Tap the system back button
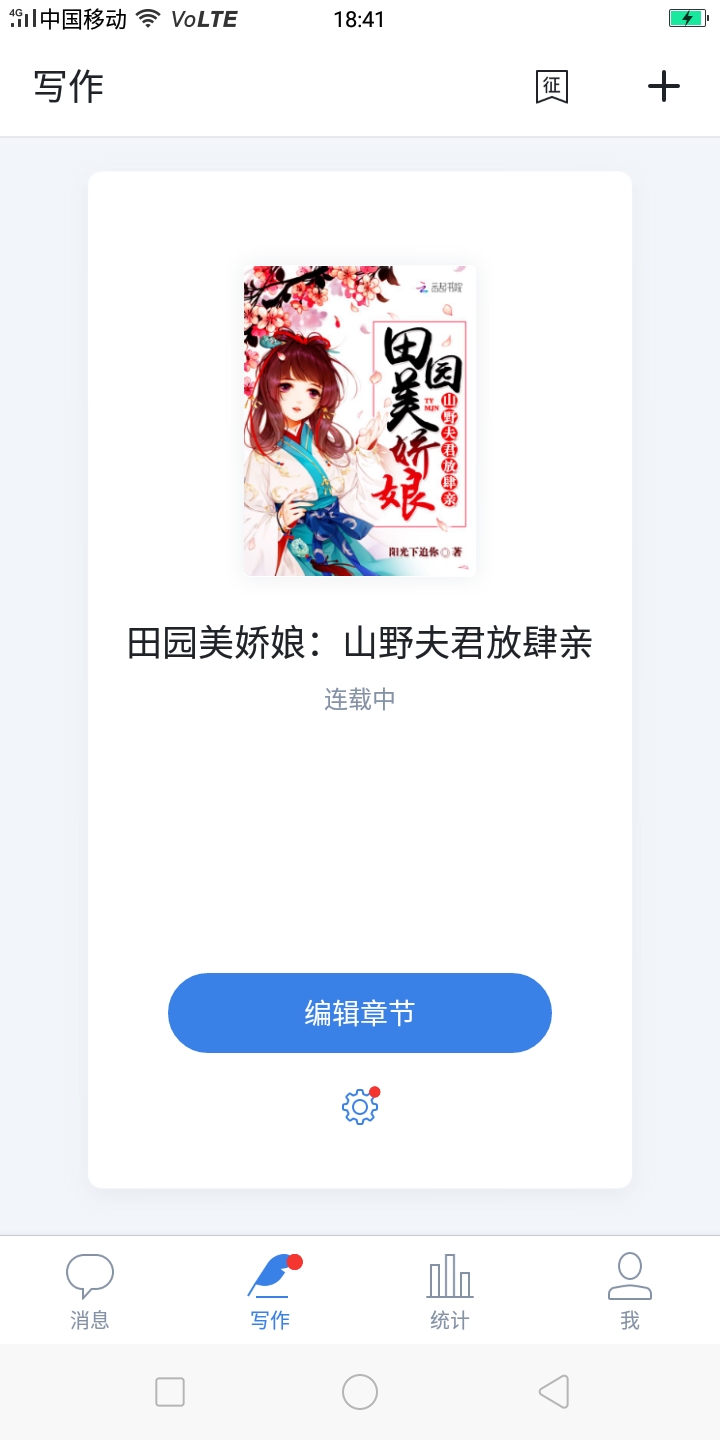 tap(553, 1392)
